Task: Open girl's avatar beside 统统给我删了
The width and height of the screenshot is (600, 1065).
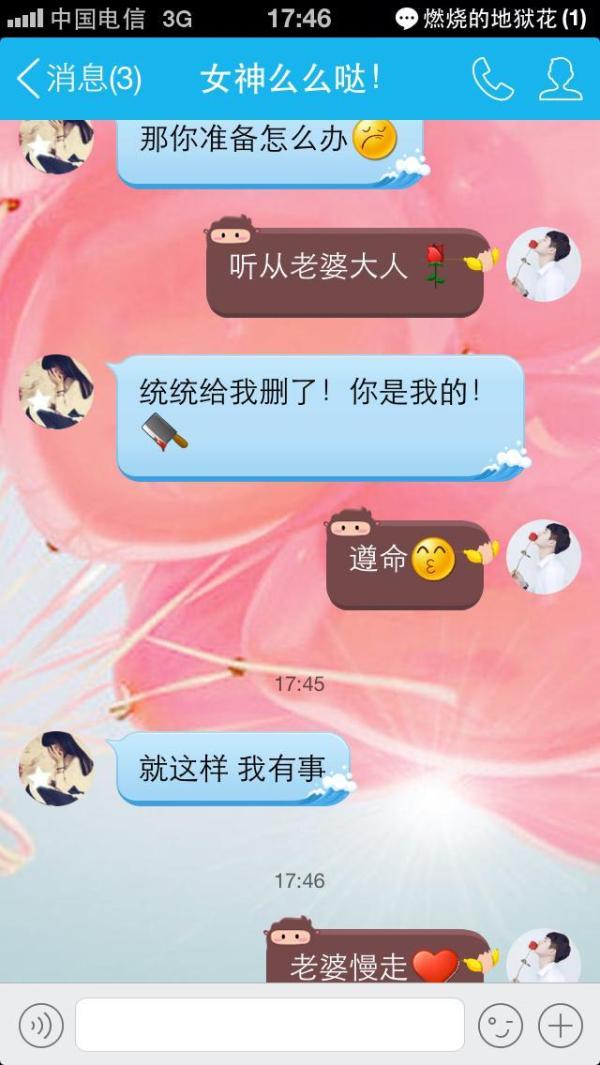Action: 56,391
